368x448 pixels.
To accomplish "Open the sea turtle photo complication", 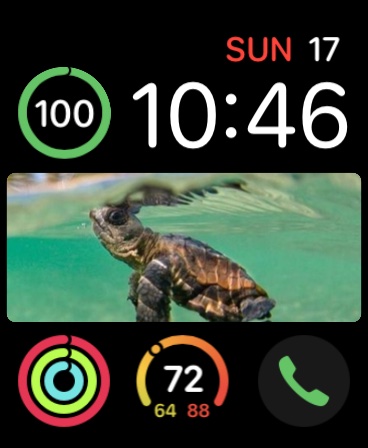I will coord(184,247).
